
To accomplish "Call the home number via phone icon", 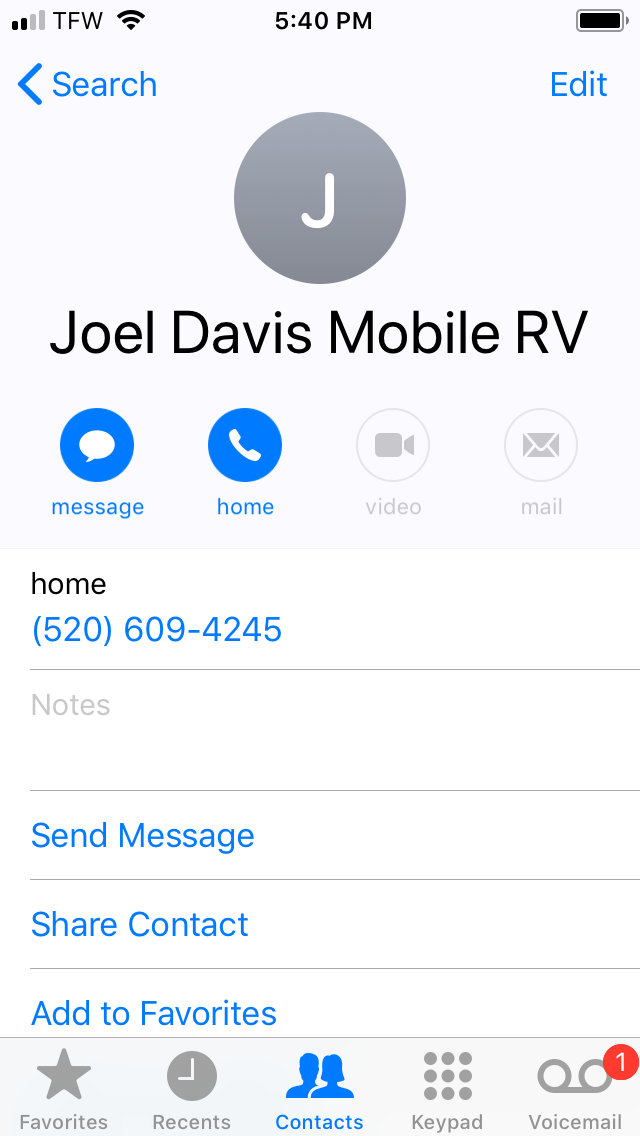I will point(245,445).
